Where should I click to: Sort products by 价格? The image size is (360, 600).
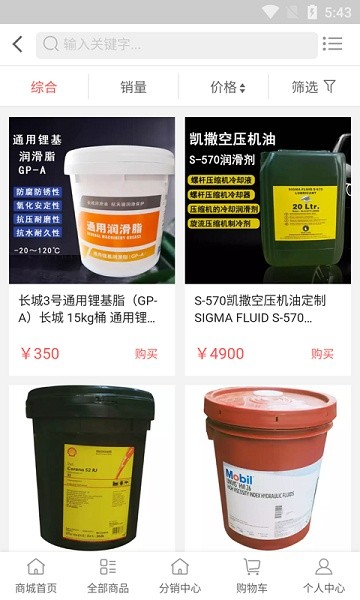(227, 87)
